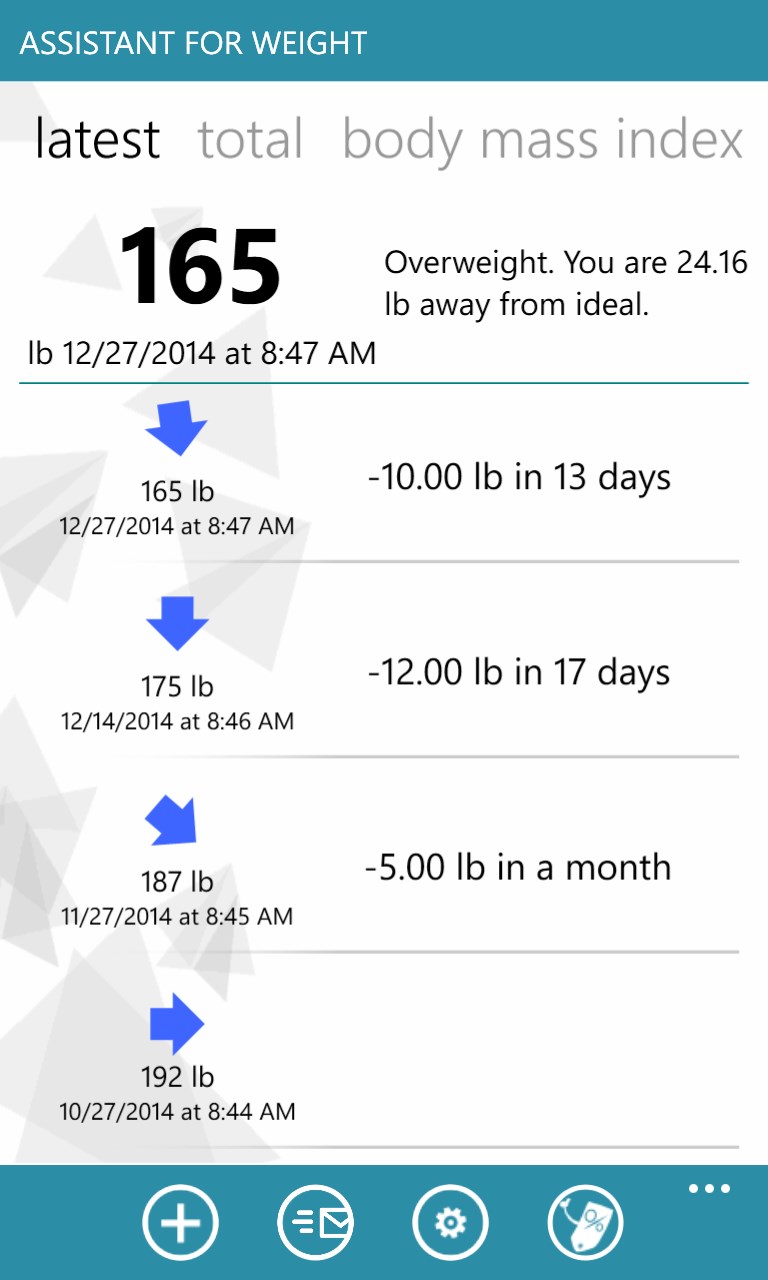This screenshot has height=1280, width=768.
Task: Open the discount tag icon
Action: [586, 1222]
